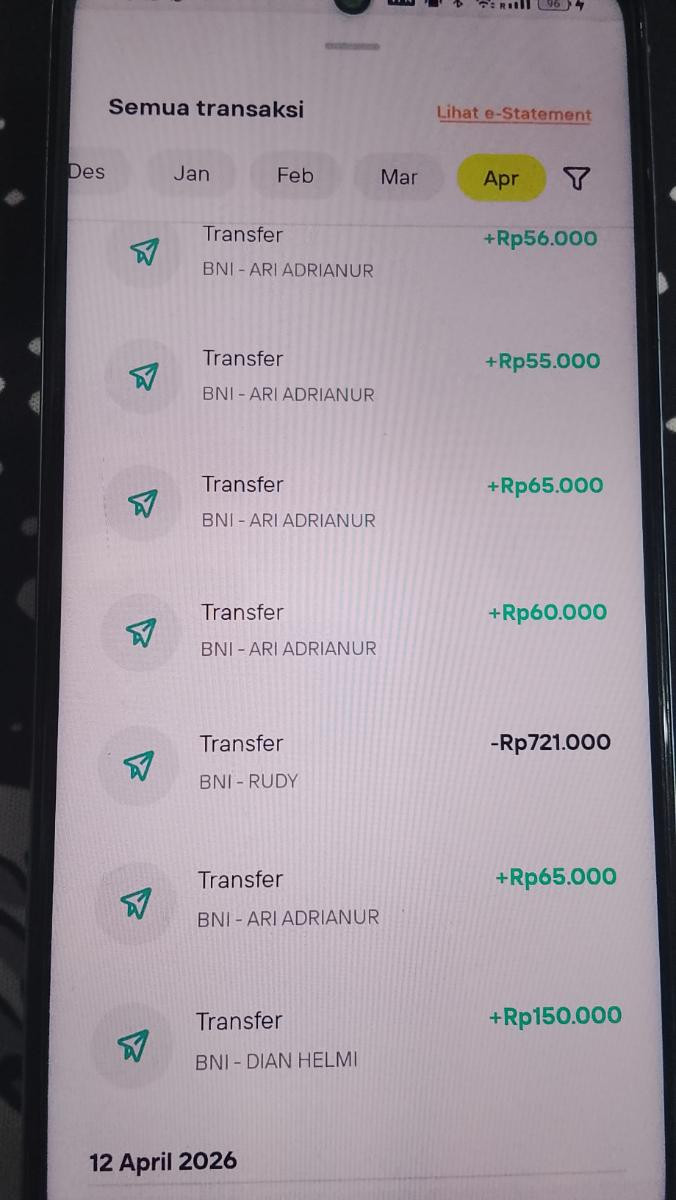The image size is (676, 1200).
Task: Tap the drag handle above Semua transaksi
Action: (352, 46)
